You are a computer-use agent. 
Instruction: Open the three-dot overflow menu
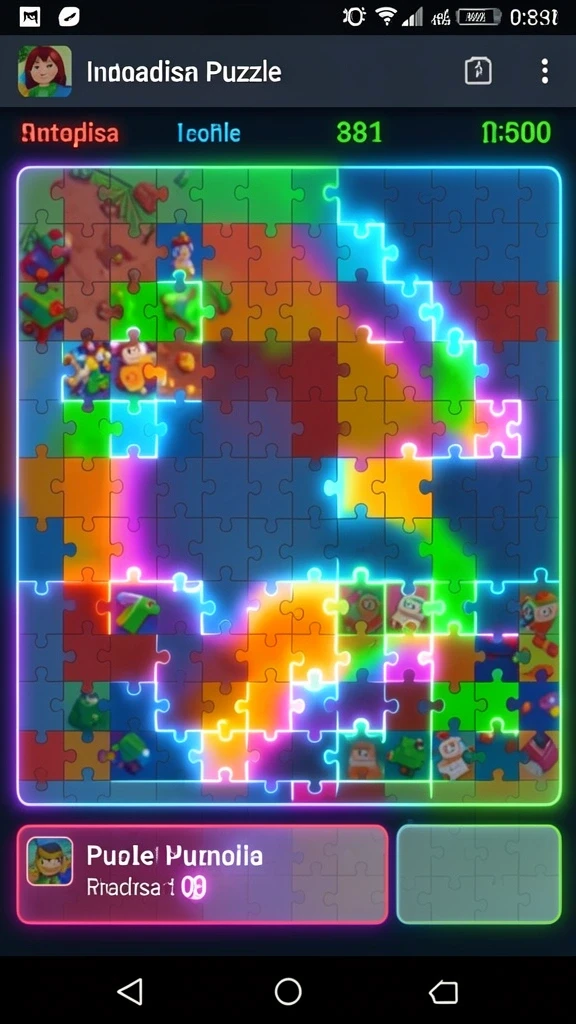pos(545,71)
